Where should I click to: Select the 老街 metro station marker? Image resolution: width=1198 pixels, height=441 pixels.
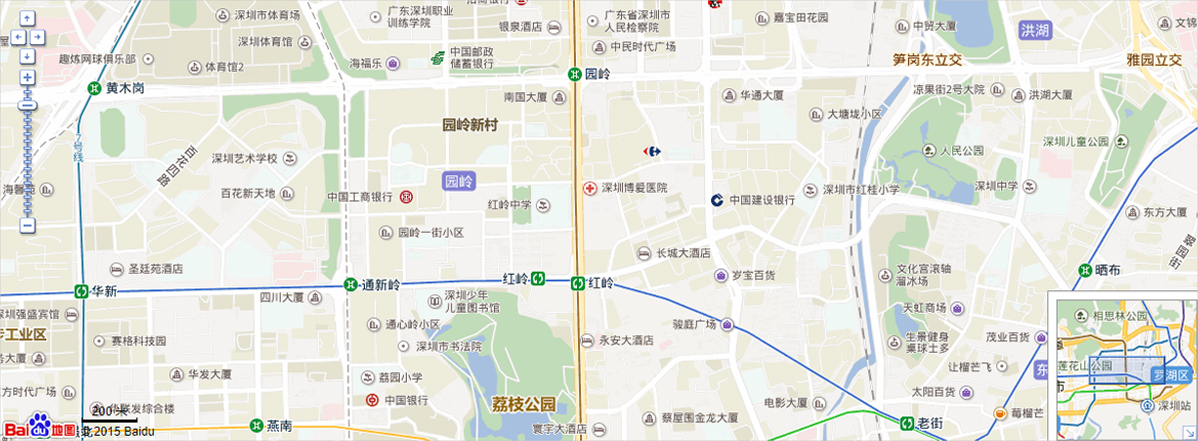tap(906, 424)
